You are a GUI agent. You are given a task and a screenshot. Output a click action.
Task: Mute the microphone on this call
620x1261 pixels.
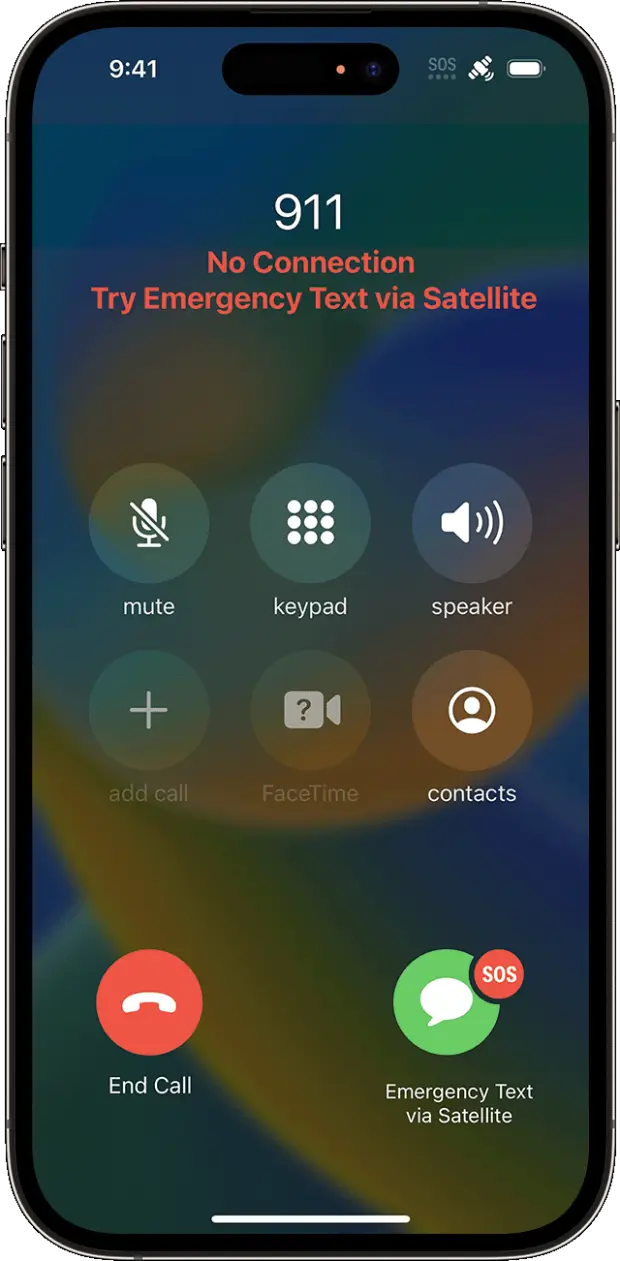coord(149,523)
